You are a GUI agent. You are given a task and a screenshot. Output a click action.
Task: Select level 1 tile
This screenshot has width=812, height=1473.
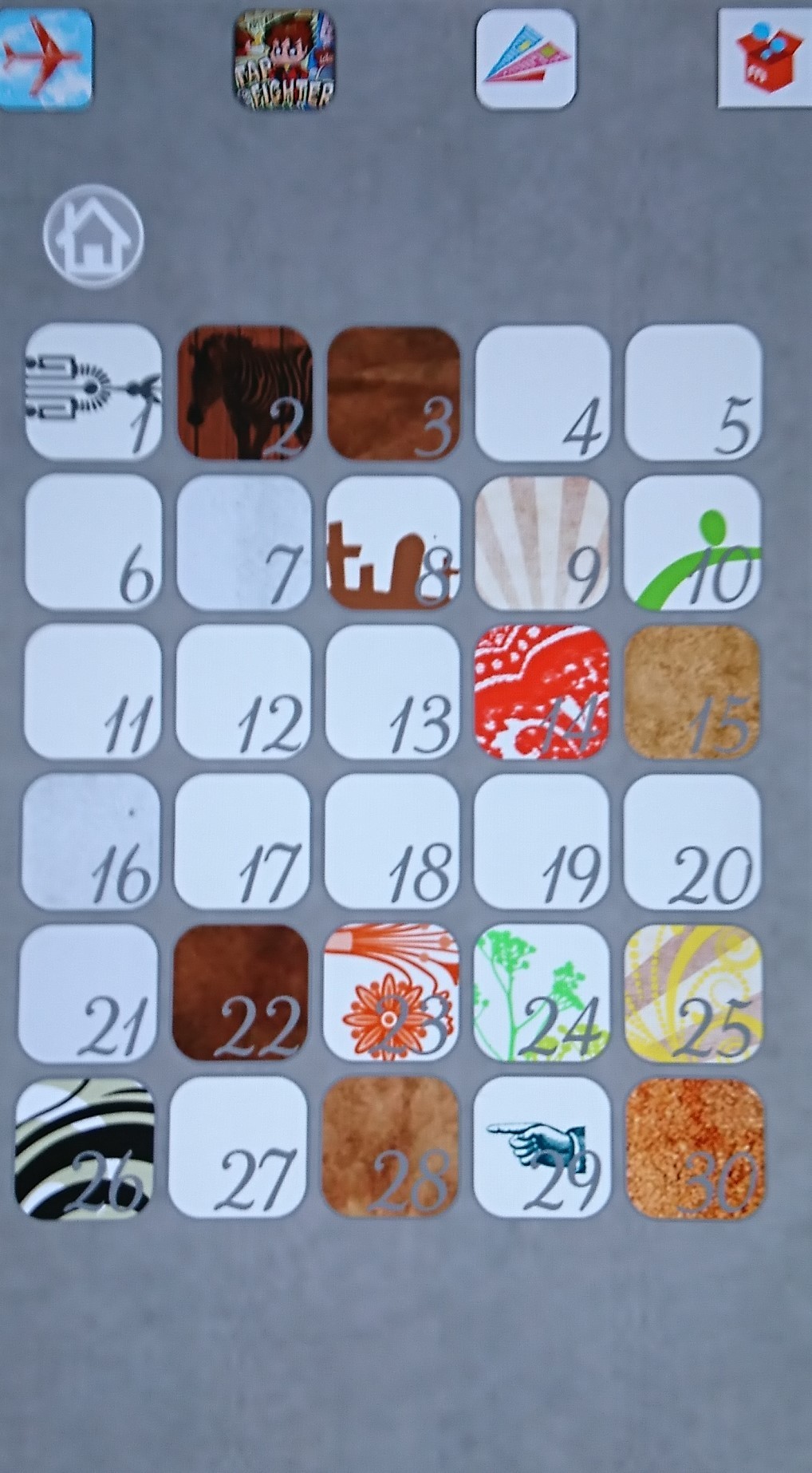tap(93, 392)
